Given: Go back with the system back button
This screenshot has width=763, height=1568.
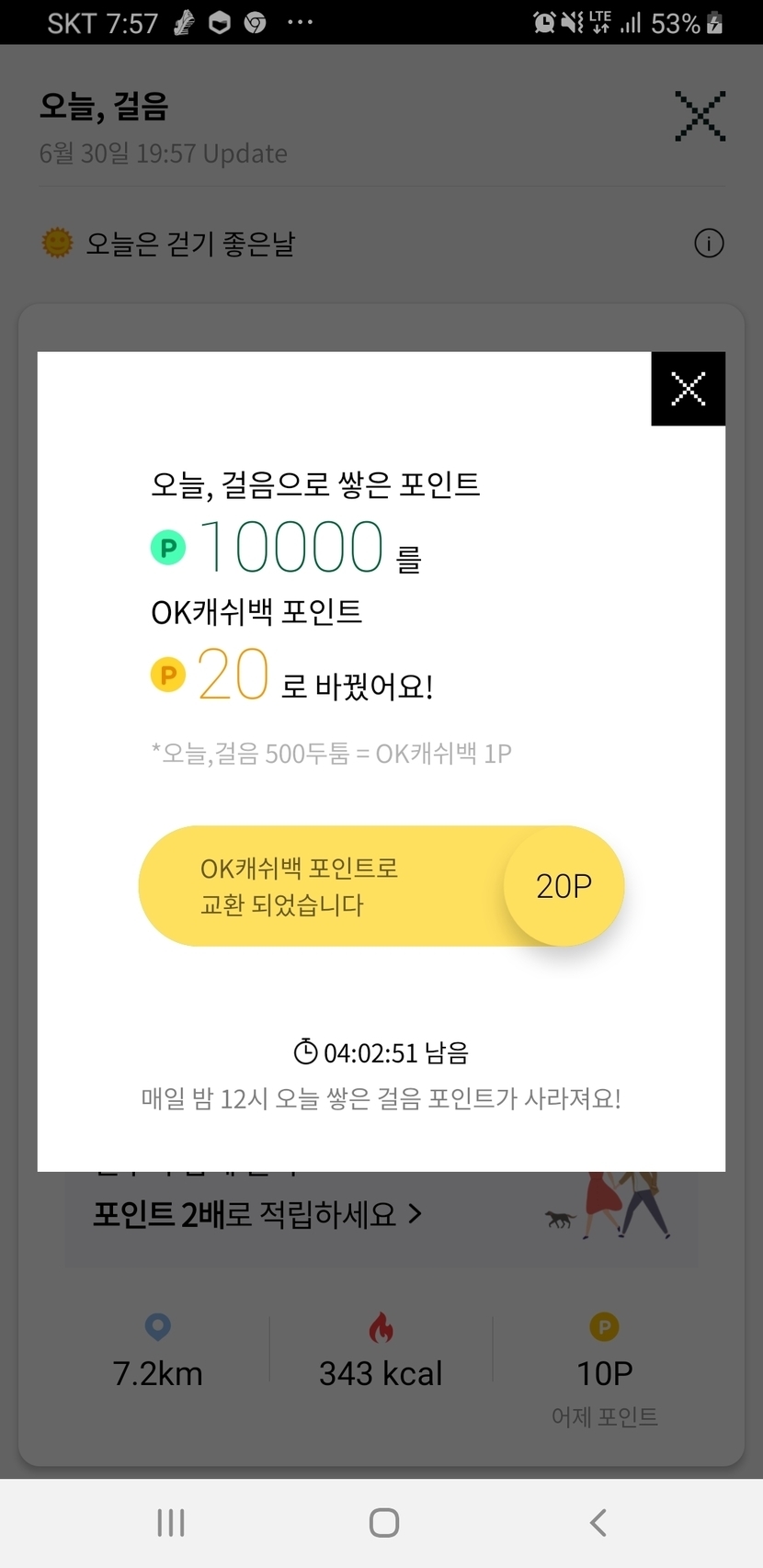Looking at the screenshot, I should click(x=598, y=1522).
